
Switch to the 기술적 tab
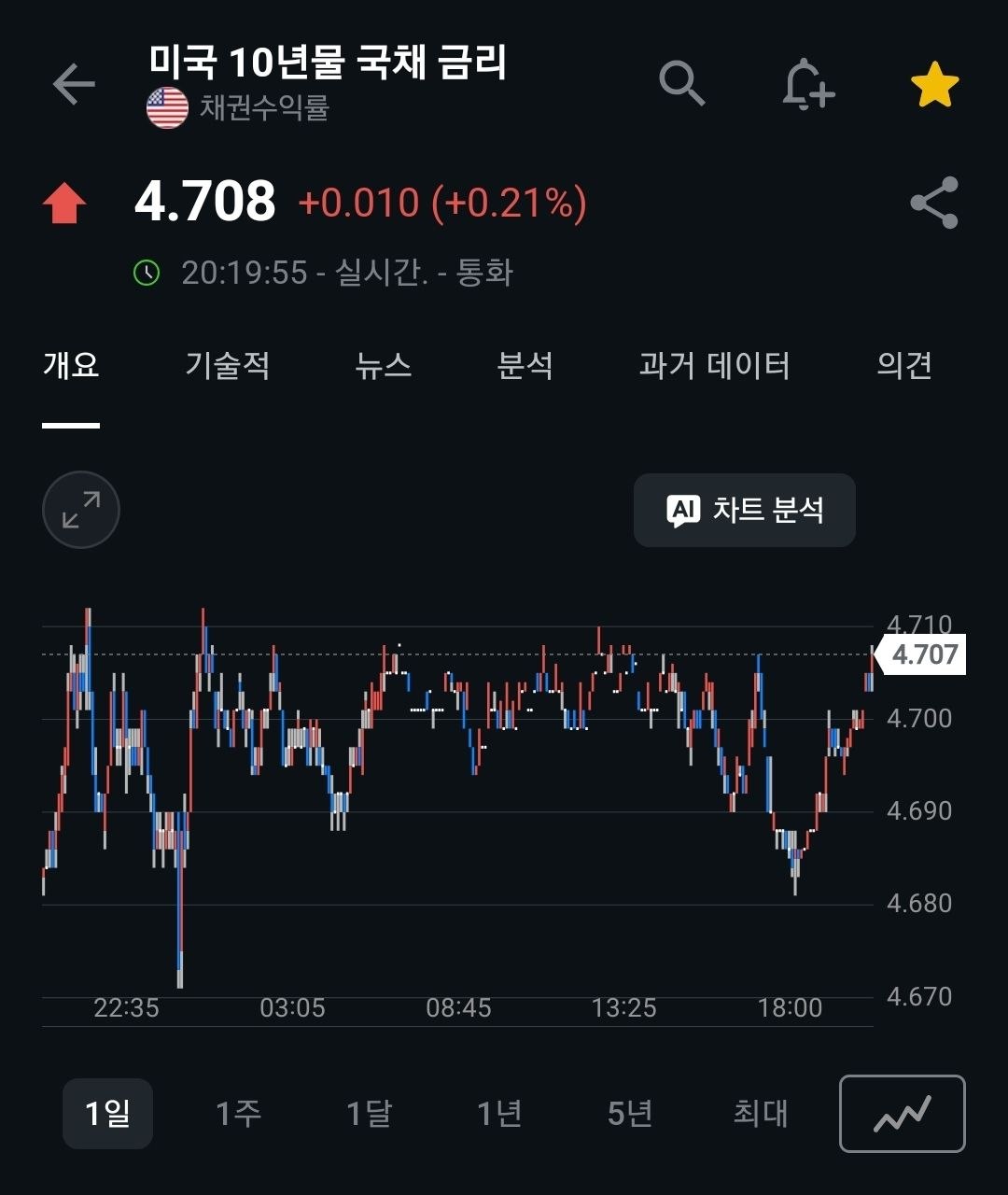[x=228, y=365]
